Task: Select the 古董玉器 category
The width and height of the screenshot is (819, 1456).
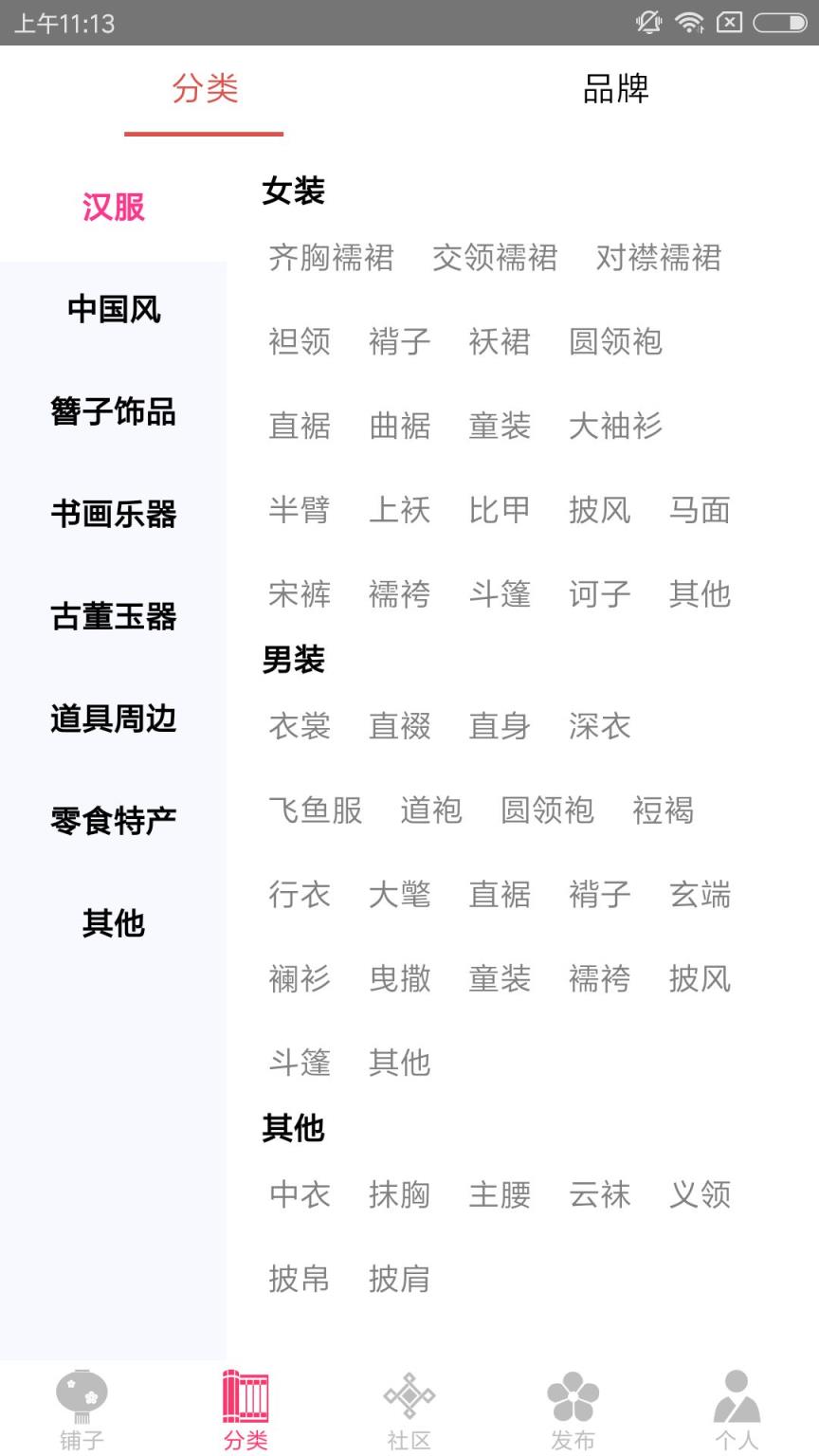Action: (113, 617)
